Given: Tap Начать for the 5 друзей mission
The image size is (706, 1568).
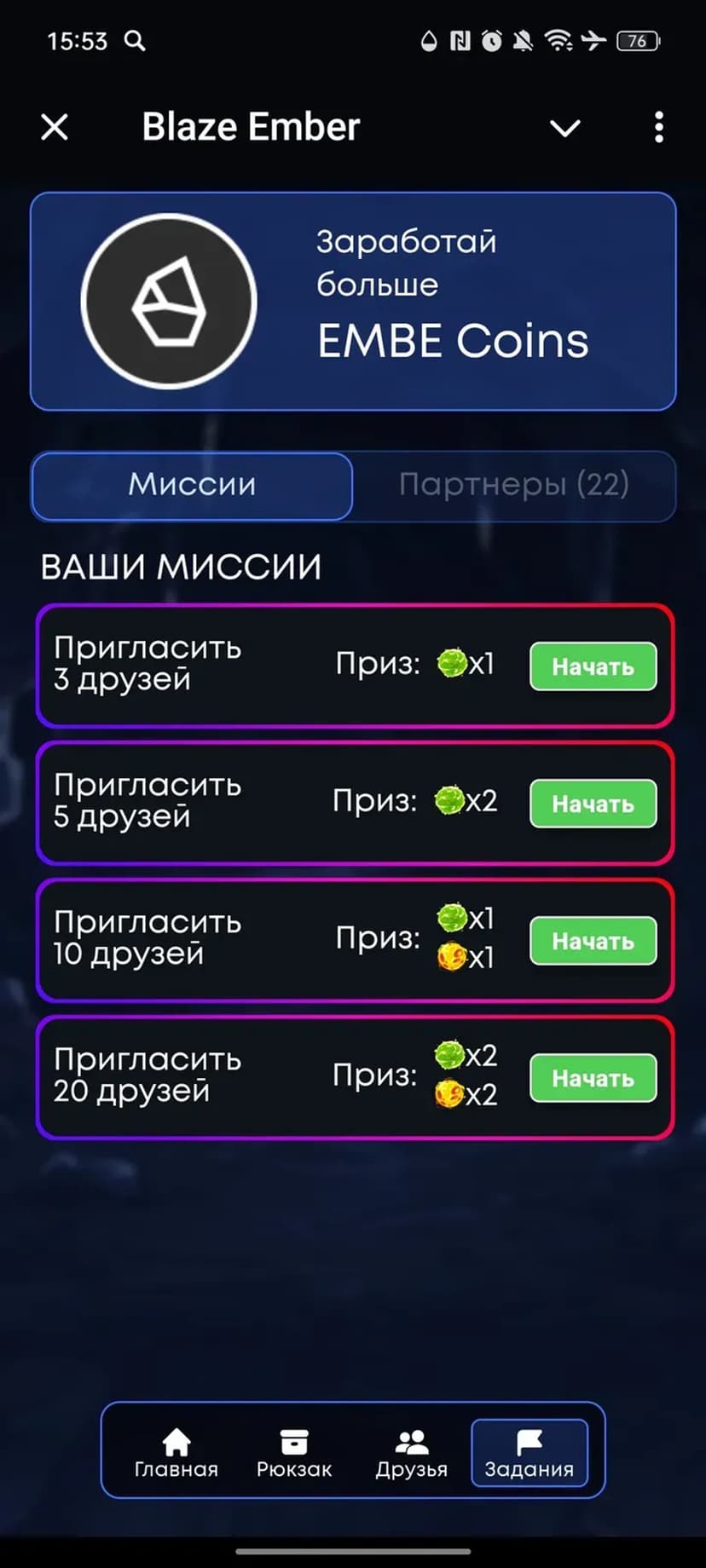Looking at the screenshot, I should [x=593, y=804].
